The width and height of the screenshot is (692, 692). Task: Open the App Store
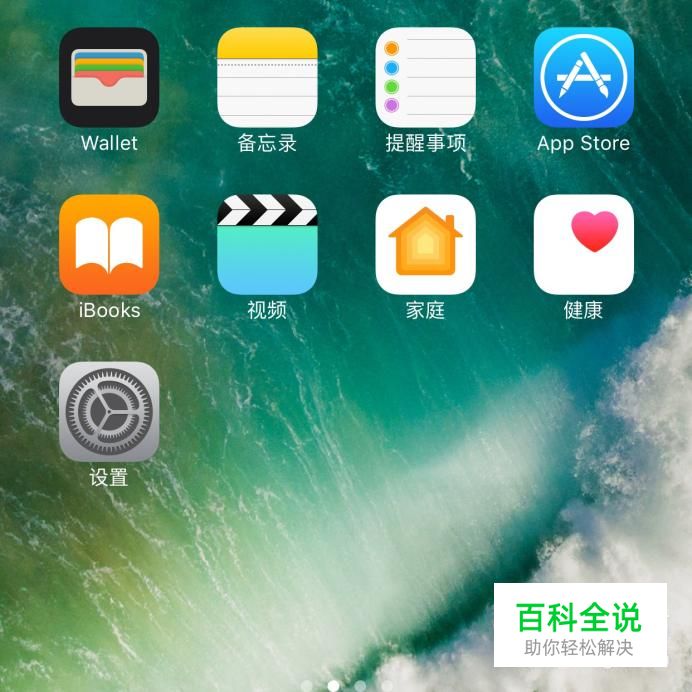[x=583, y=78]
